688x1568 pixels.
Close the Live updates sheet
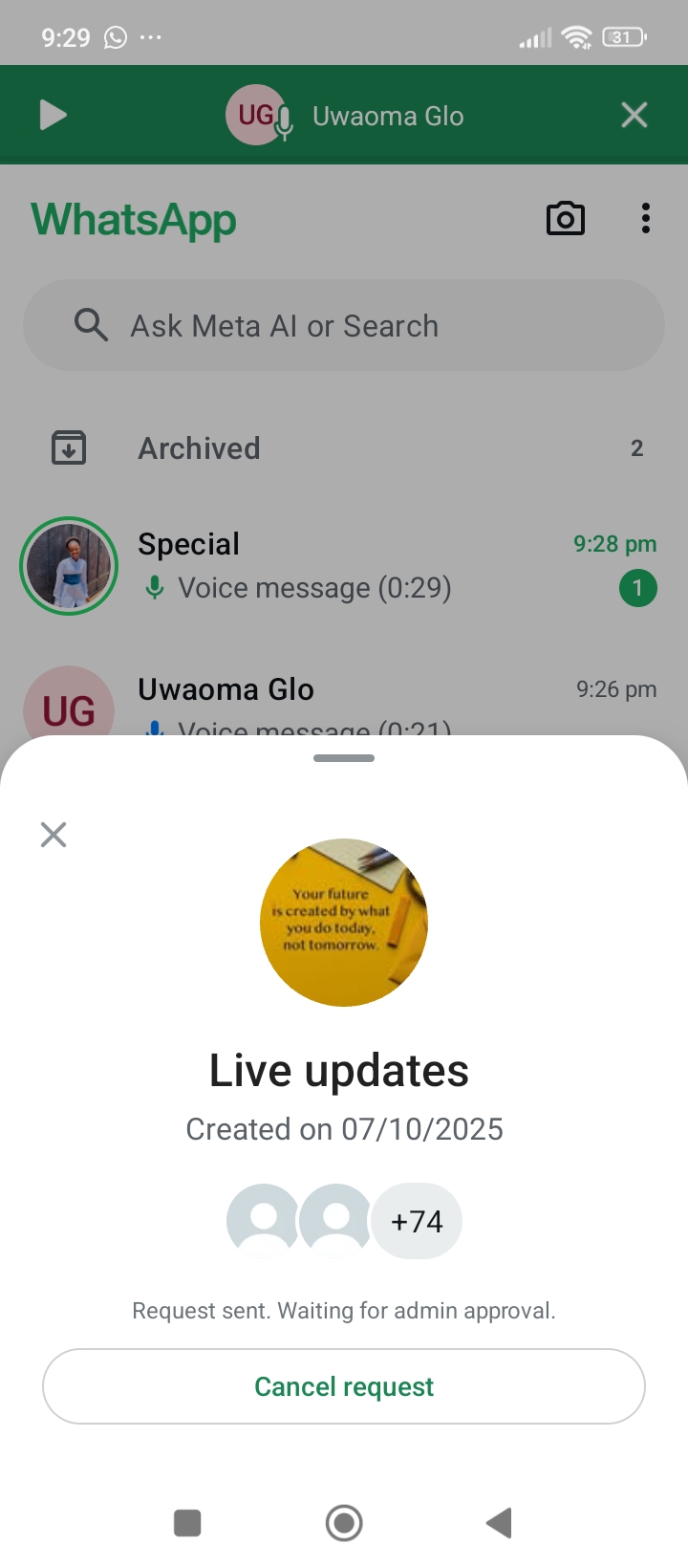point(54,835)
